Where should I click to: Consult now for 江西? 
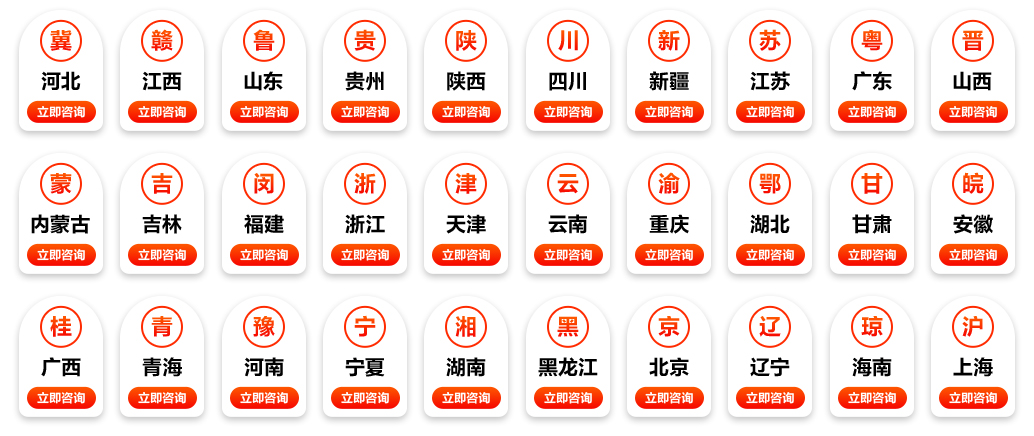[x=162, y=112]
